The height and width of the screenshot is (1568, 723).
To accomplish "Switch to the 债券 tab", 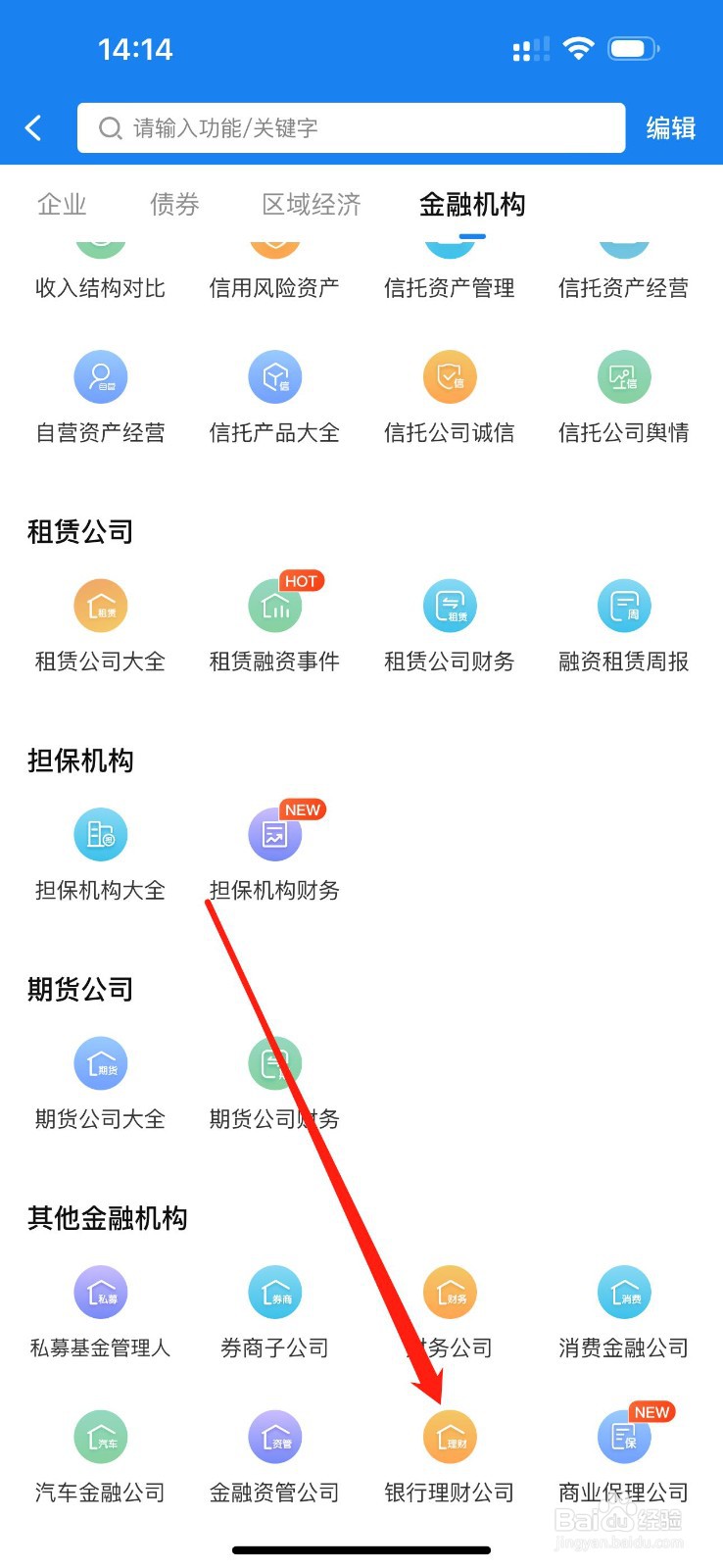I will (173, 204).
